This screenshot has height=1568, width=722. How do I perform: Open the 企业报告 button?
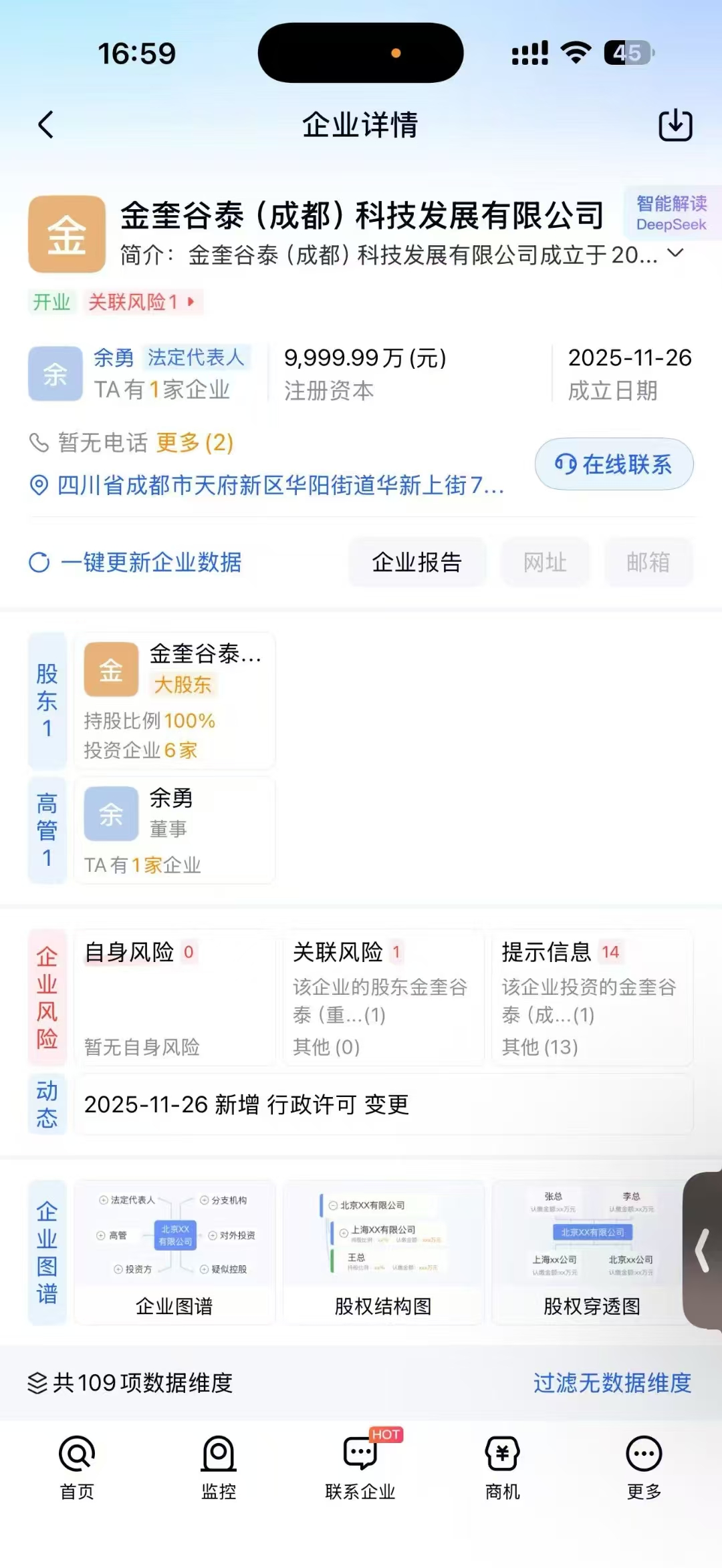coord(416,563)
